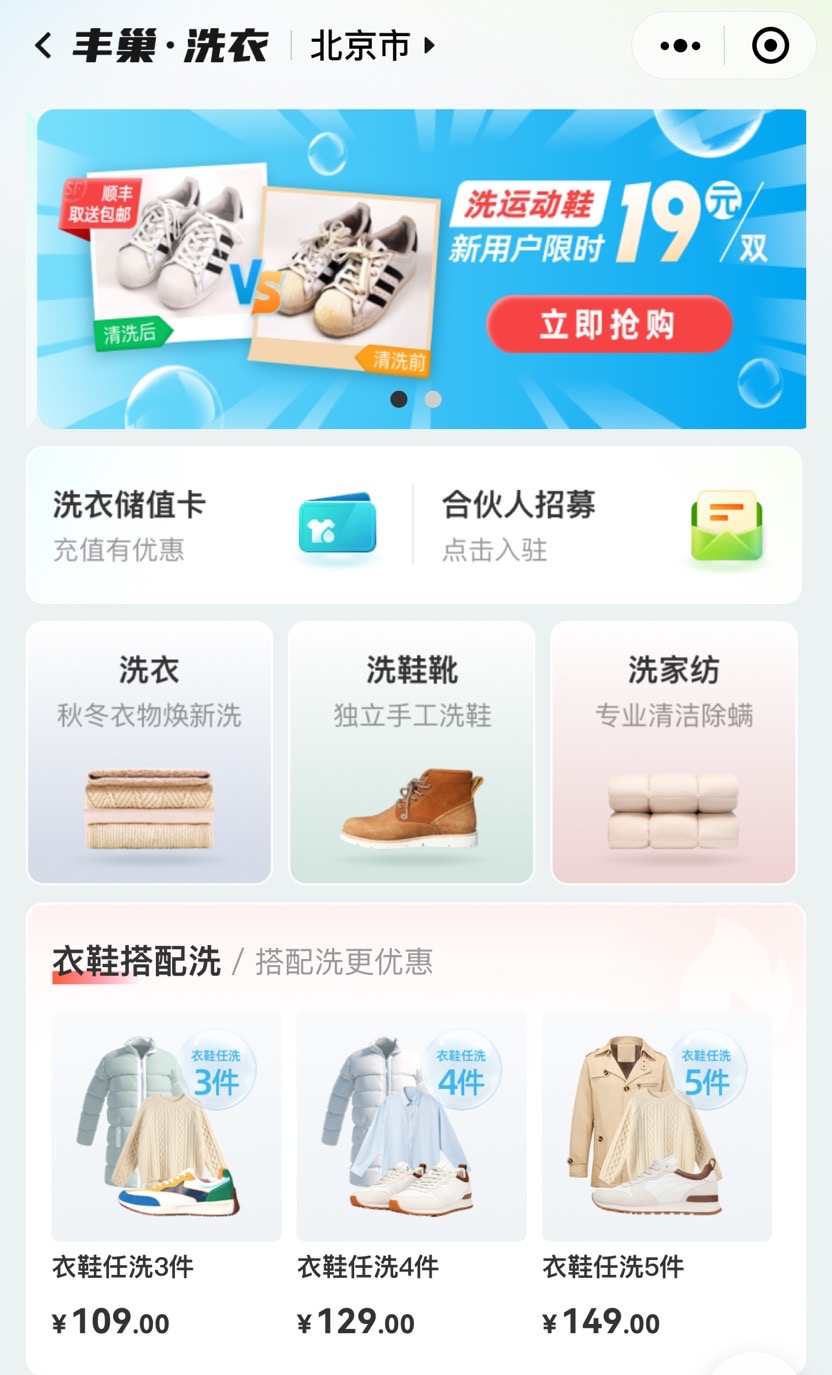Select the 洗鞋靴 shoe washing service

click(411, 752)
